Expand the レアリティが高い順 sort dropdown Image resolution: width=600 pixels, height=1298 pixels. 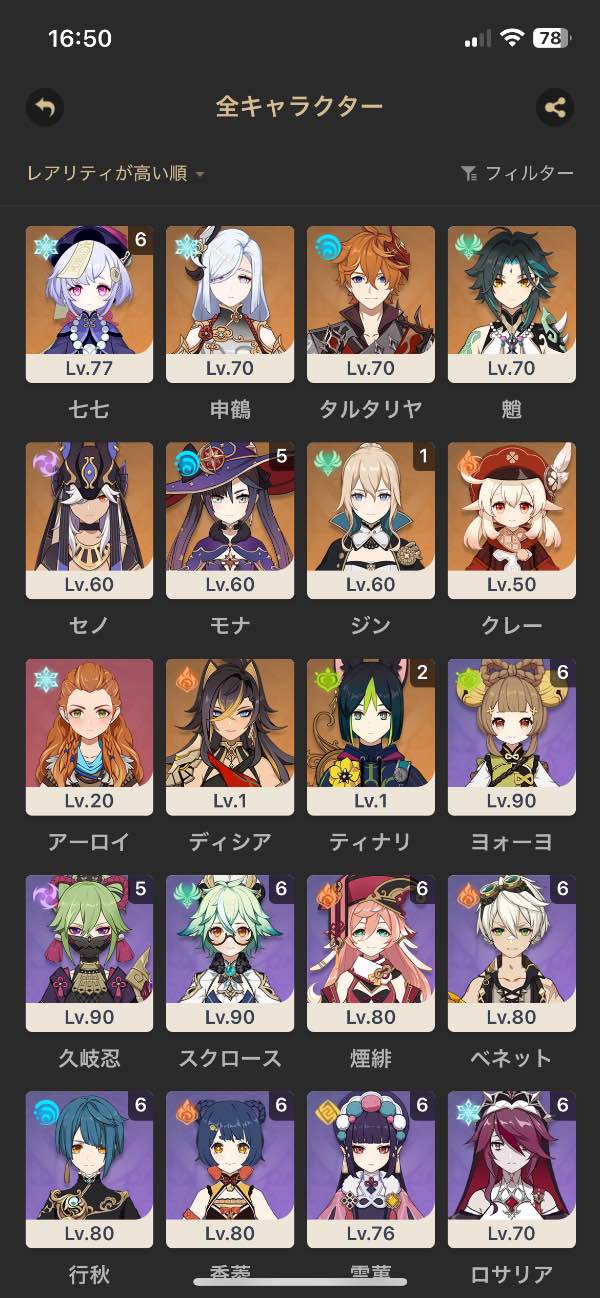[x=116, y=174]
